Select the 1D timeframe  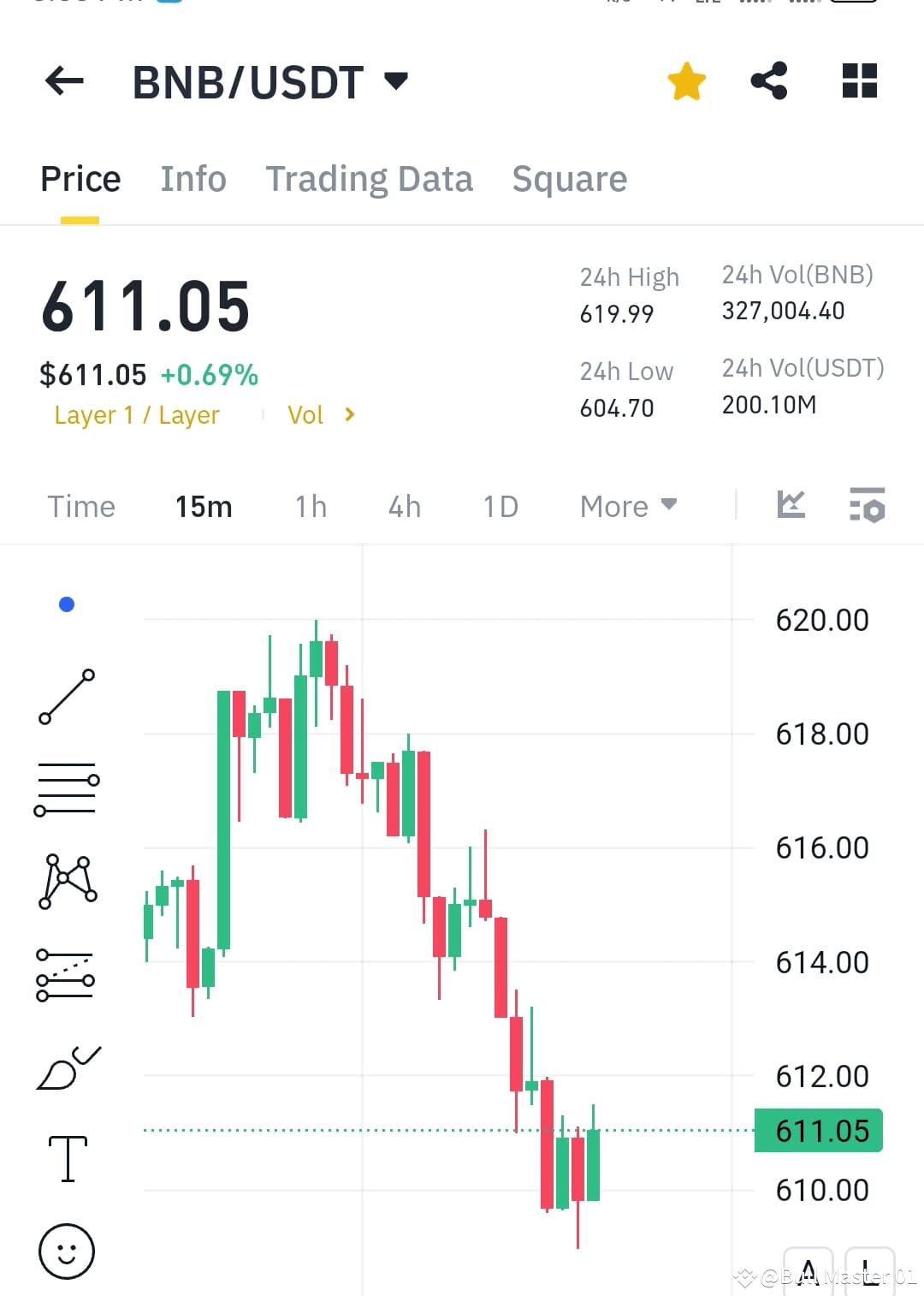[x=500, y=506]
